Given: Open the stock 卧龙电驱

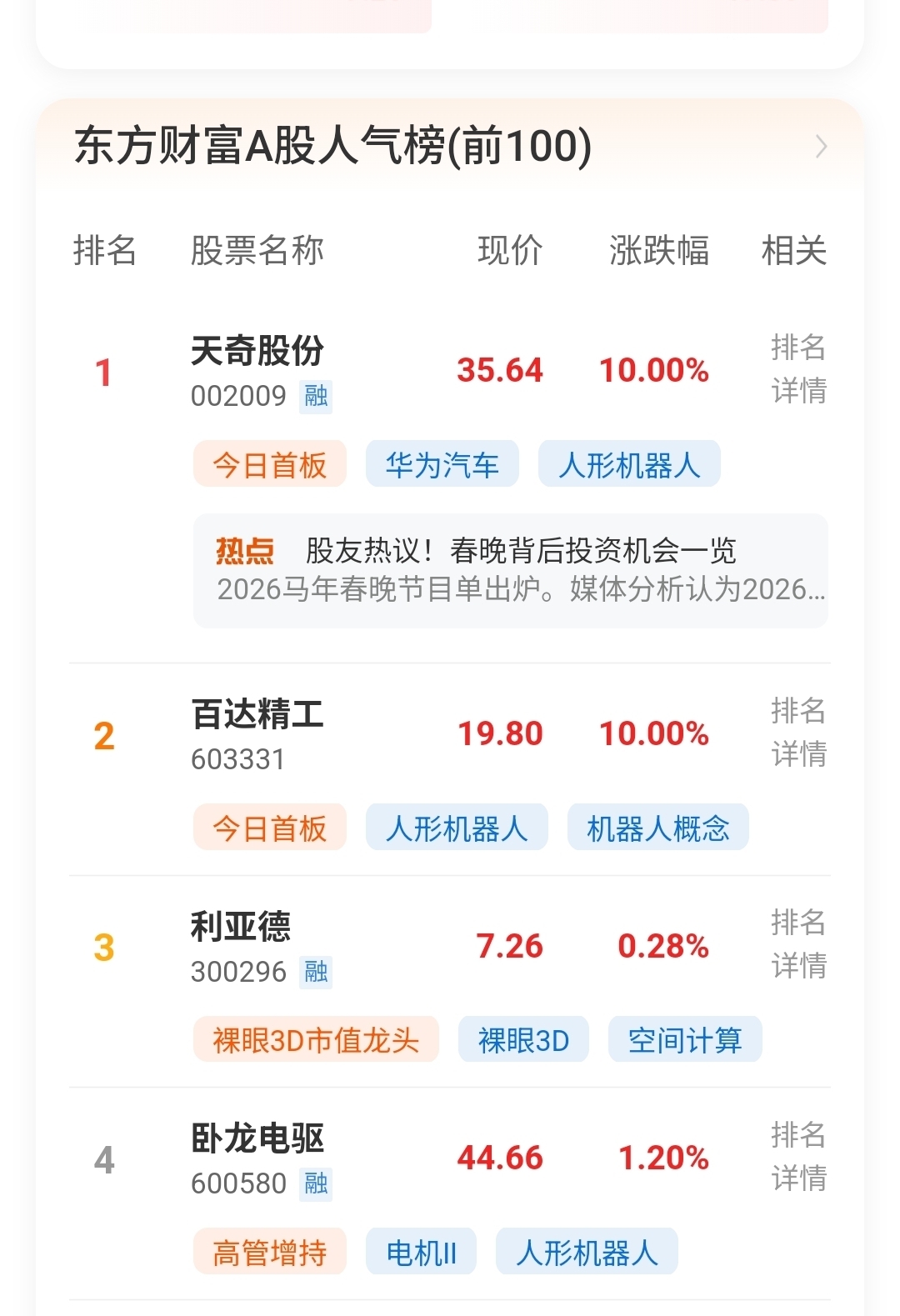Looking at the screenshot, I should [x=258, y=1139].
